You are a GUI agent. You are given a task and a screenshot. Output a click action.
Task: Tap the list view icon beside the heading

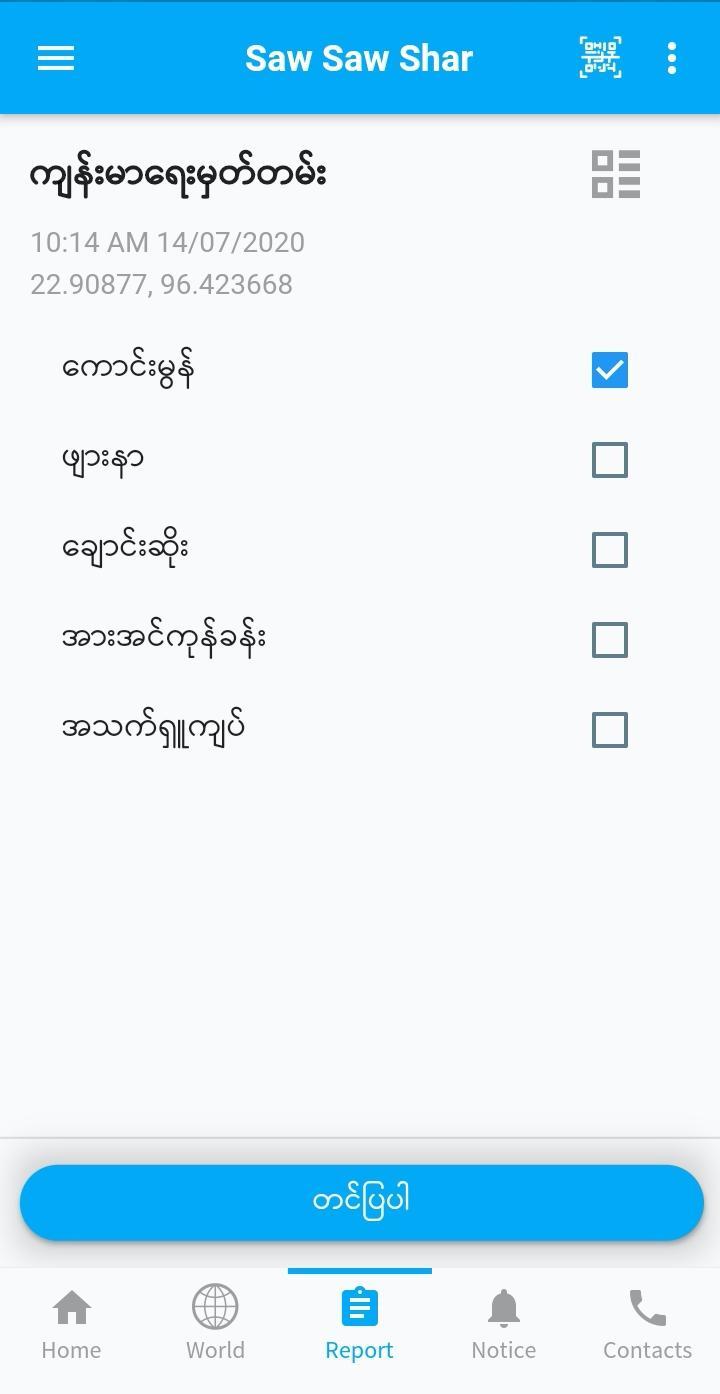[616, 174]
